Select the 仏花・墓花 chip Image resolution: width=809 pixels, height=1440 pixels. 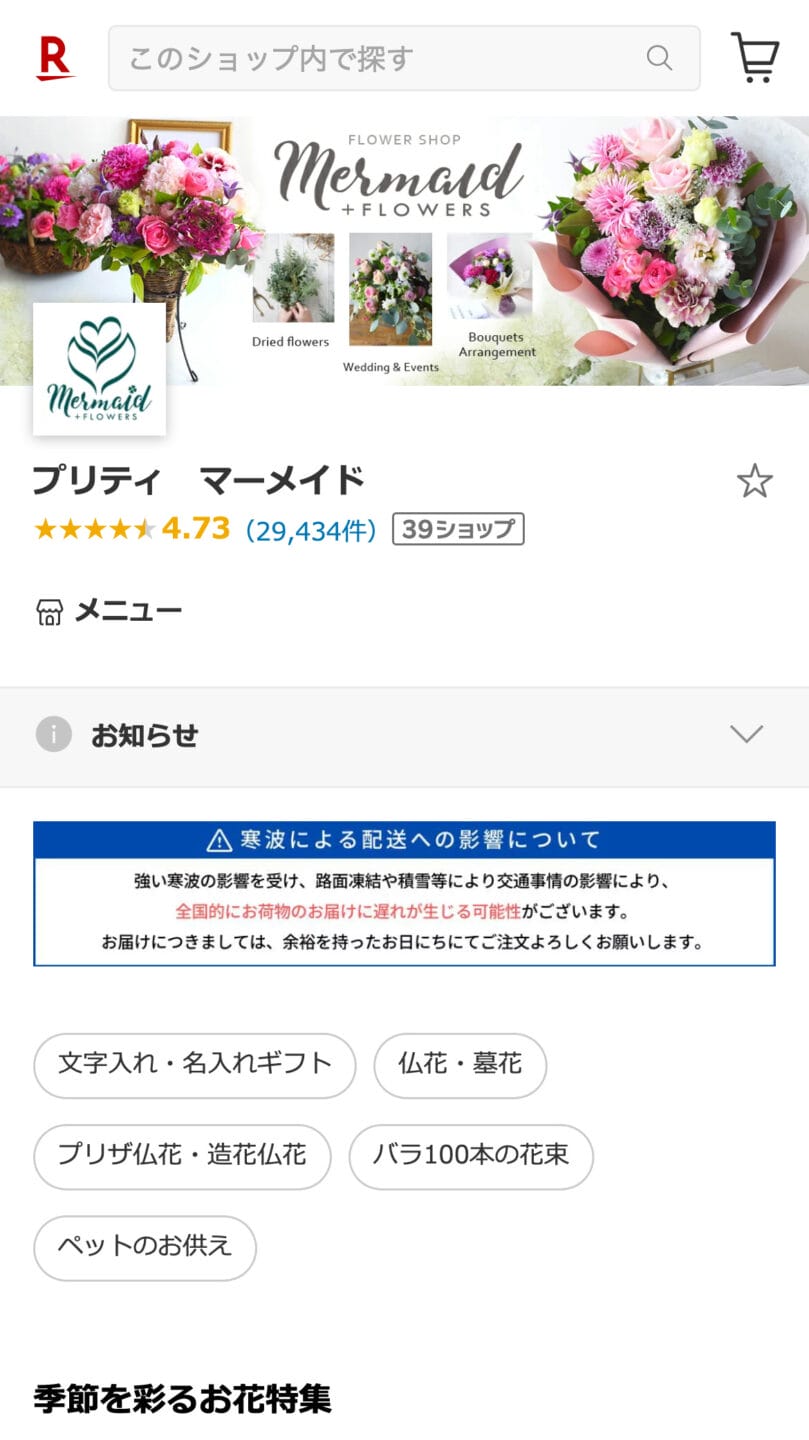point(460,1065)
